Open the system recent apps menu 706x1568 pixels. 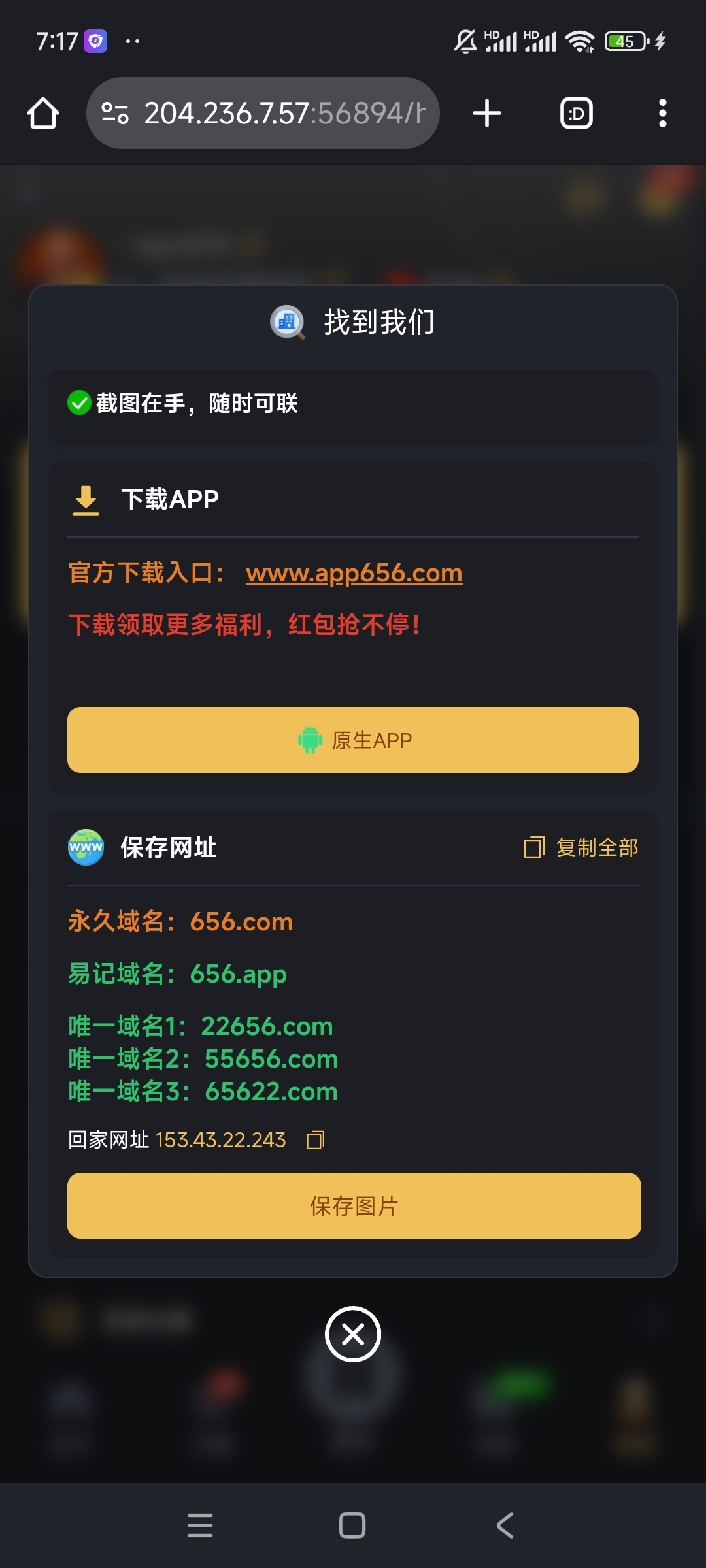200,1526
